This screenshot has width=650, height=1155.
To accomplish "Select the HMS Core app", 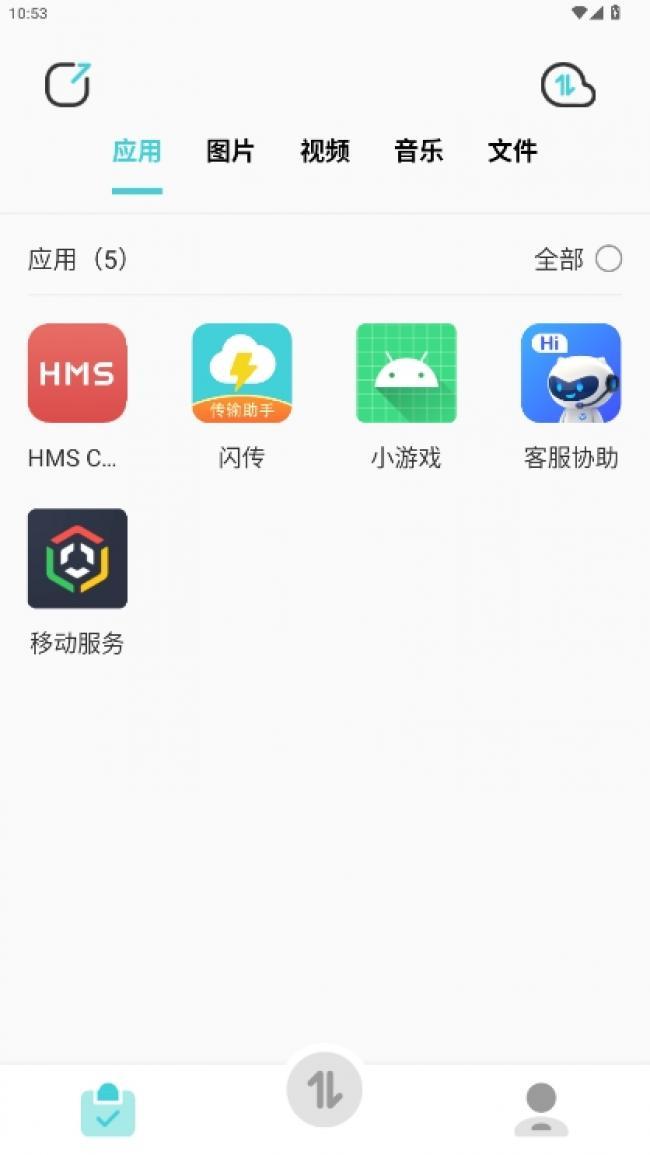I will (77, 374).
